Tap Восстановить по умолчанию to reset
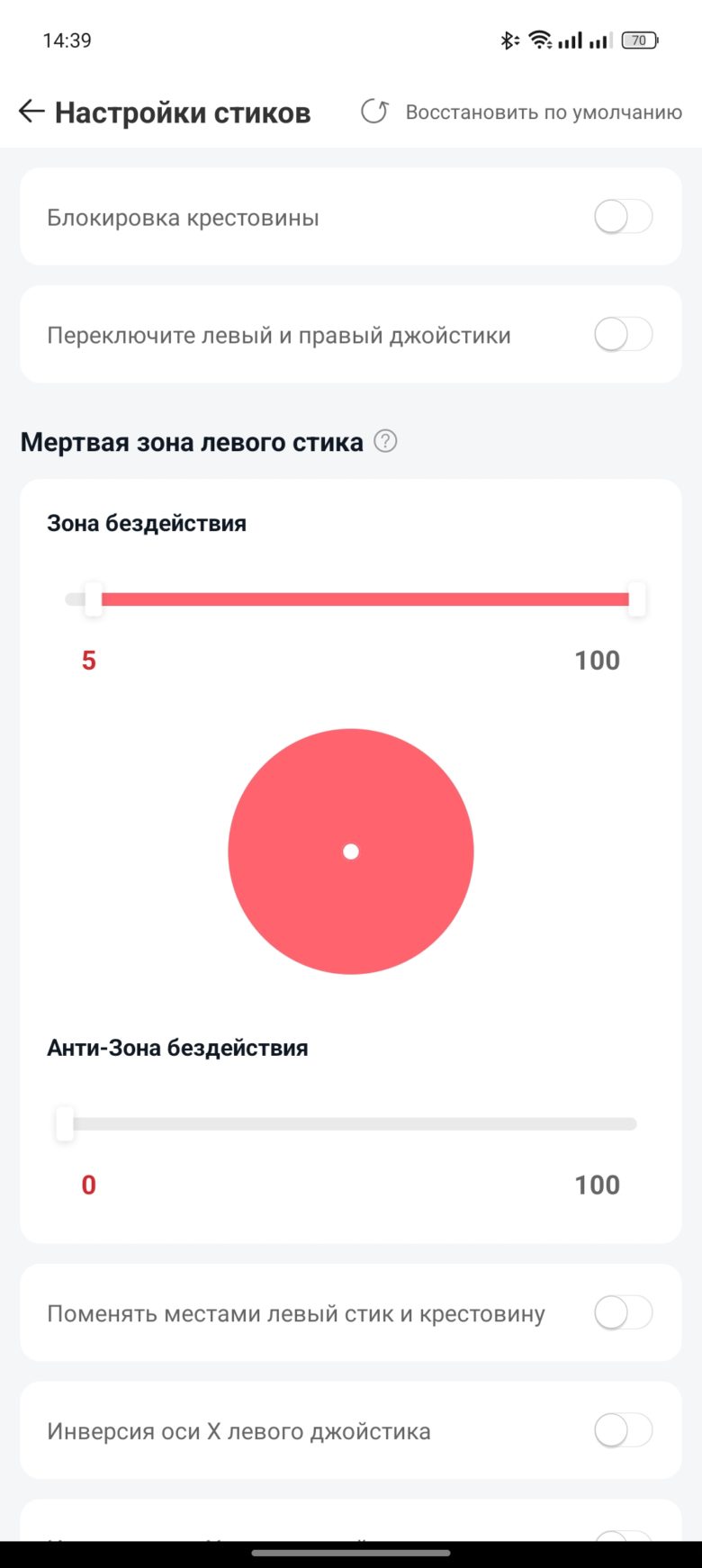Image resolution: width=702 pixels, height=1568 pixels. (x=521, y=112)
